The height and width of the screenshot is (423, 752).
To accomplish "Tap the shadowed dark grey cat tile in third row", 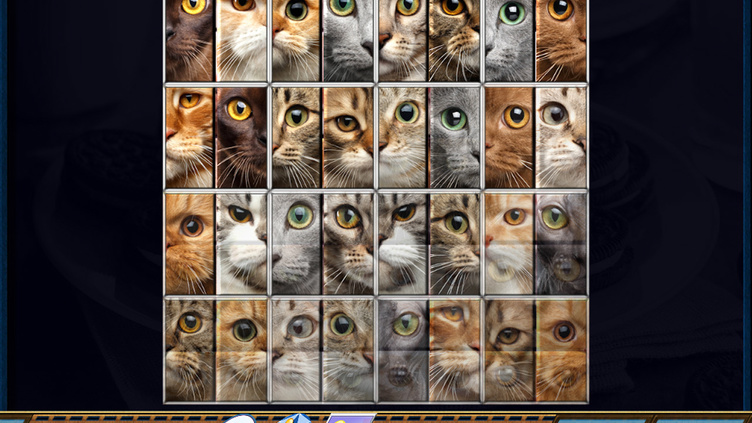I will point(561,244).
